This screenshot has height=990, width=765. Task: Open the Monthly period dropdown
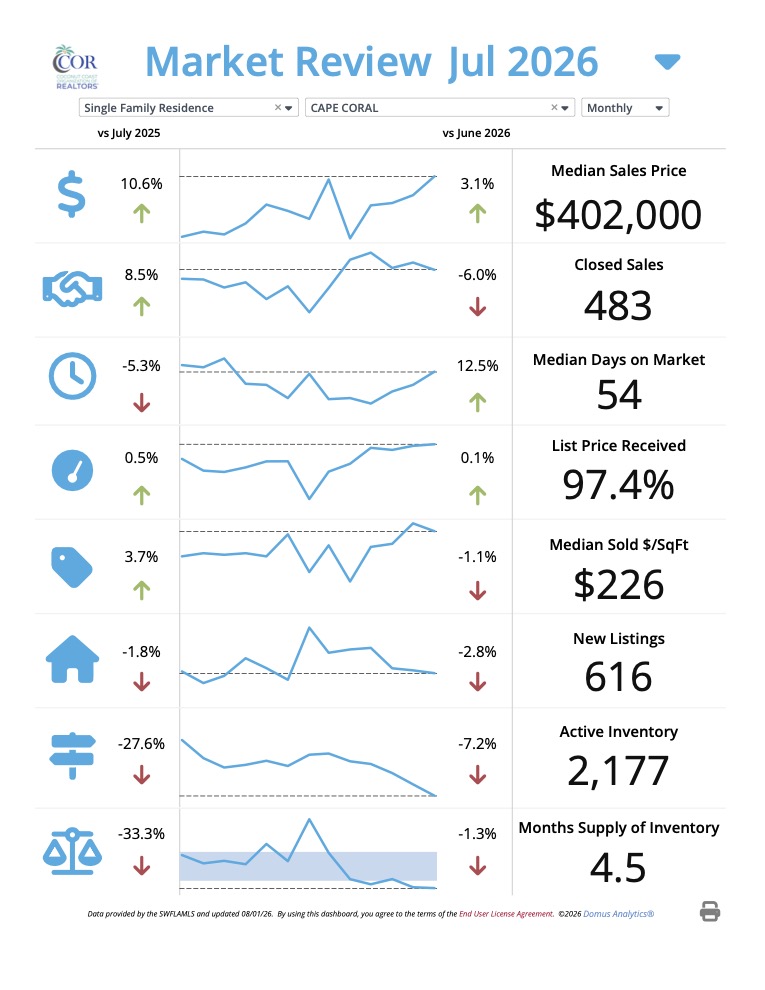[x=625, y=108]
